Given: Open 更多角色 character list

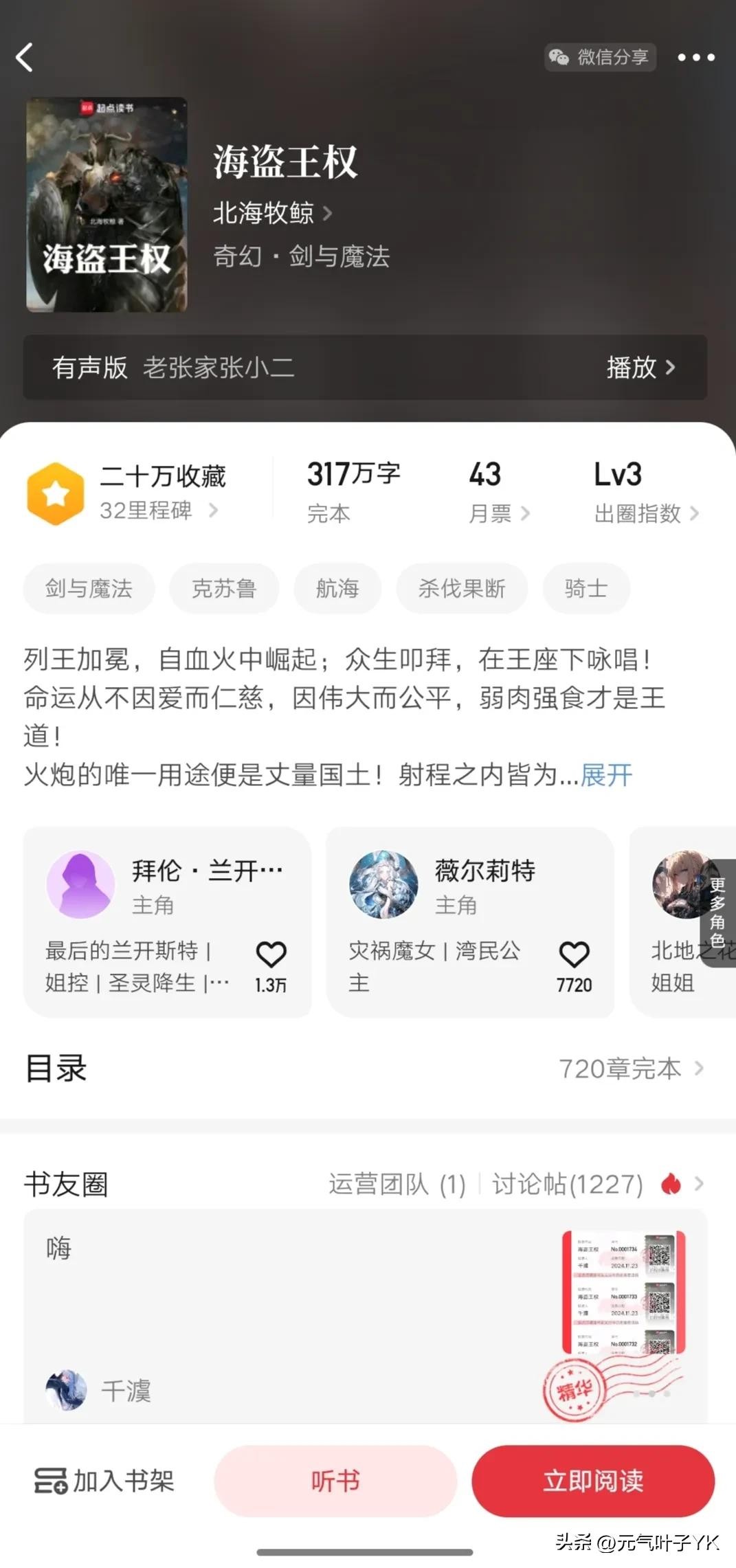Looking at the screenshot, I should (717, 912).
